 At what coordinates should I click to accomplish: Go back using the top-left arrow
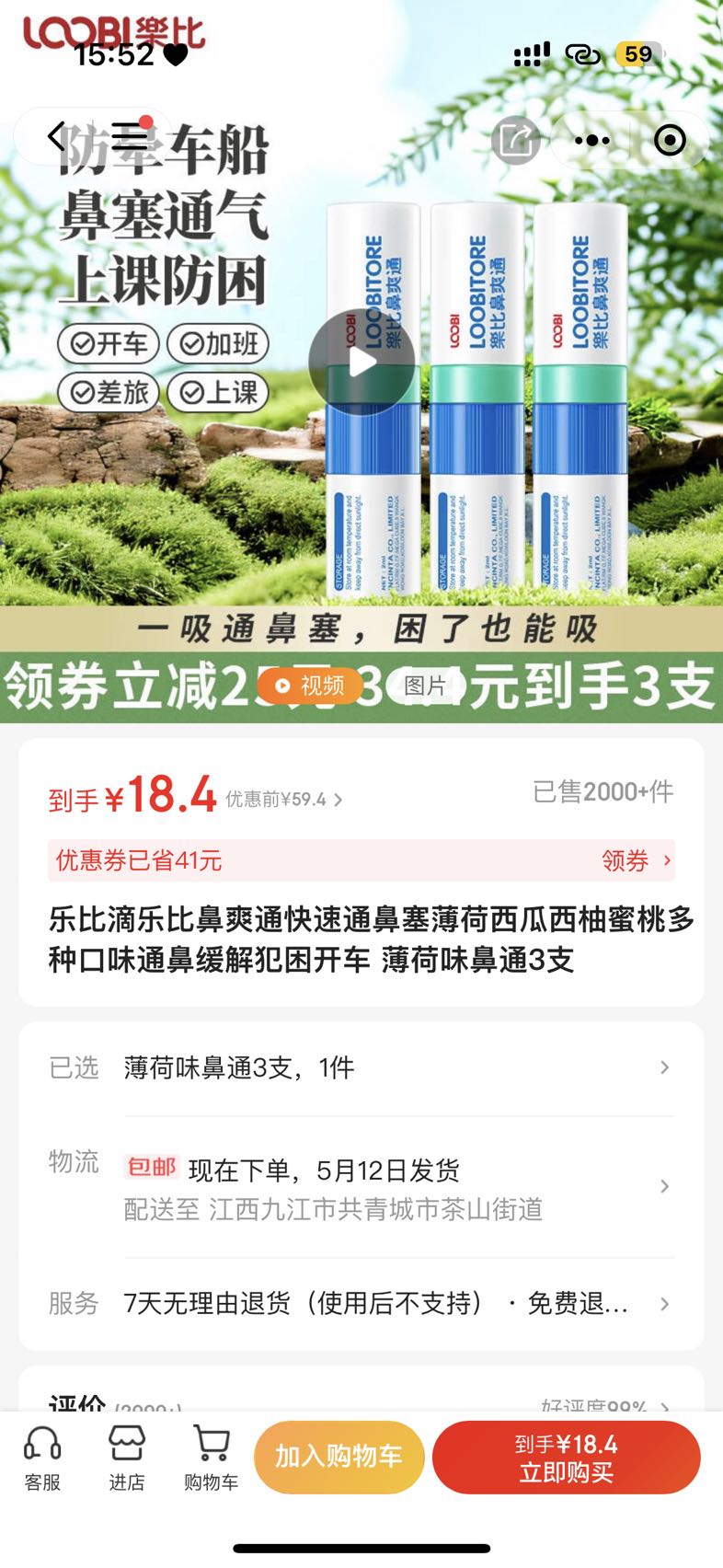(x=57, y=137)
